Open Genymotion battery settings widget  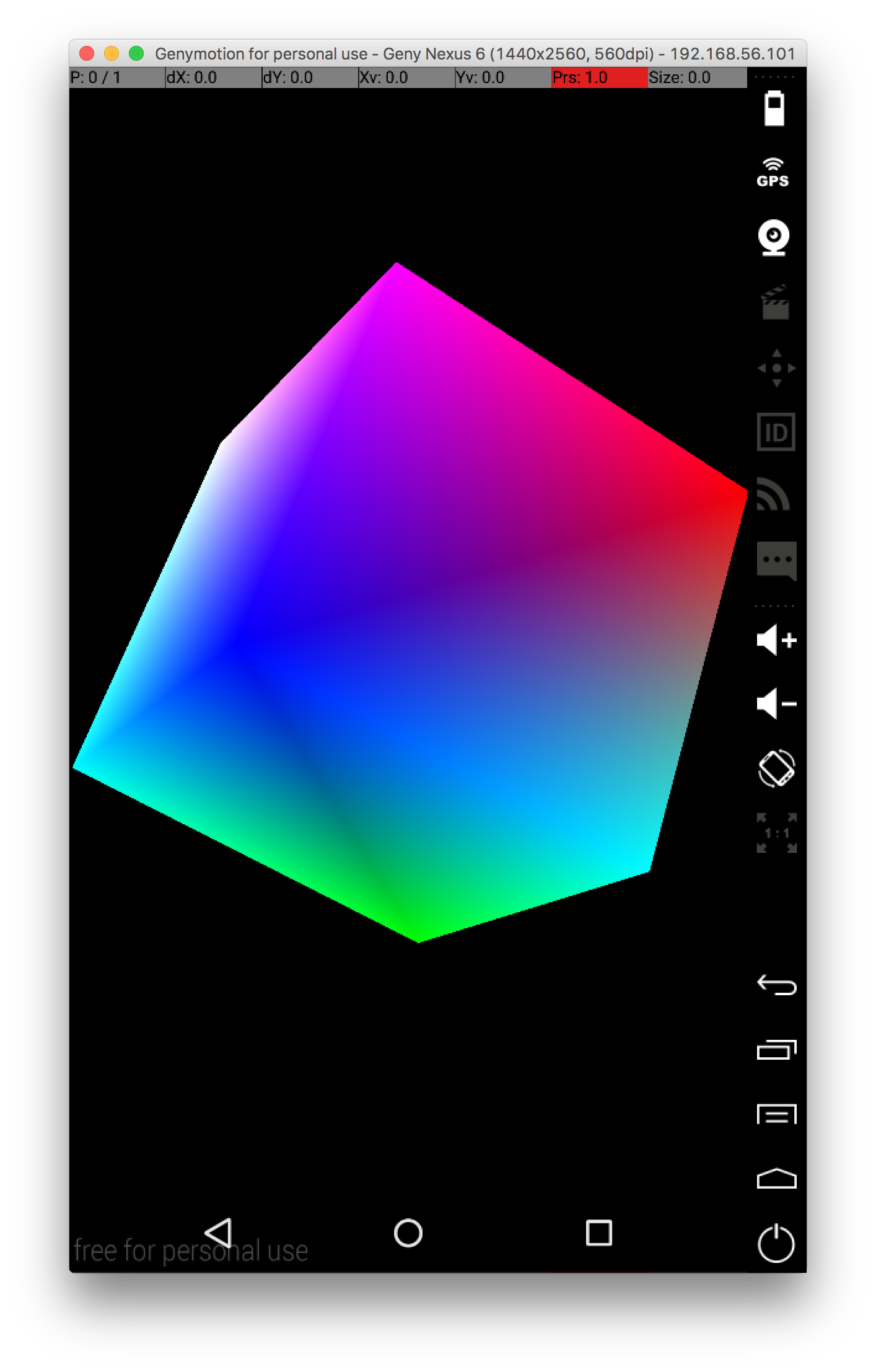pos(774,108)
